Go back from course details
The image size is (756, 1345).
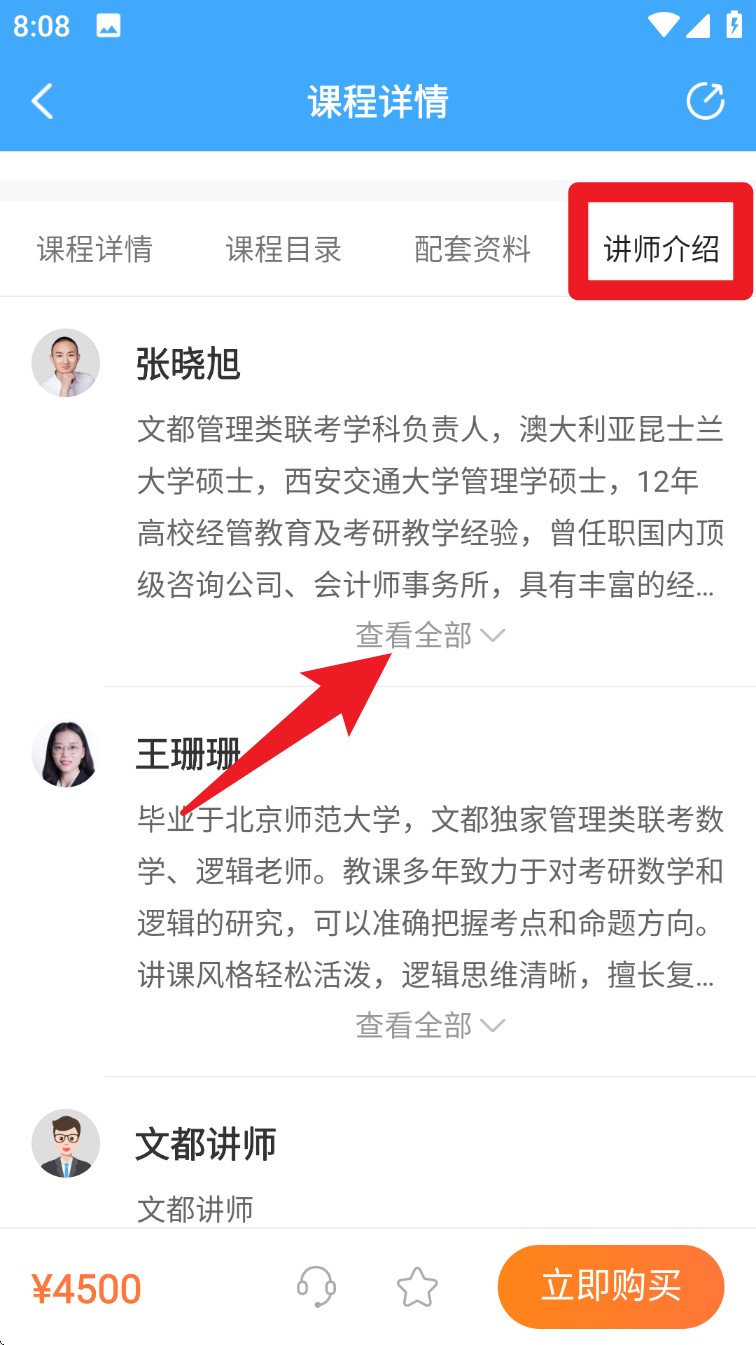(42, 102)
